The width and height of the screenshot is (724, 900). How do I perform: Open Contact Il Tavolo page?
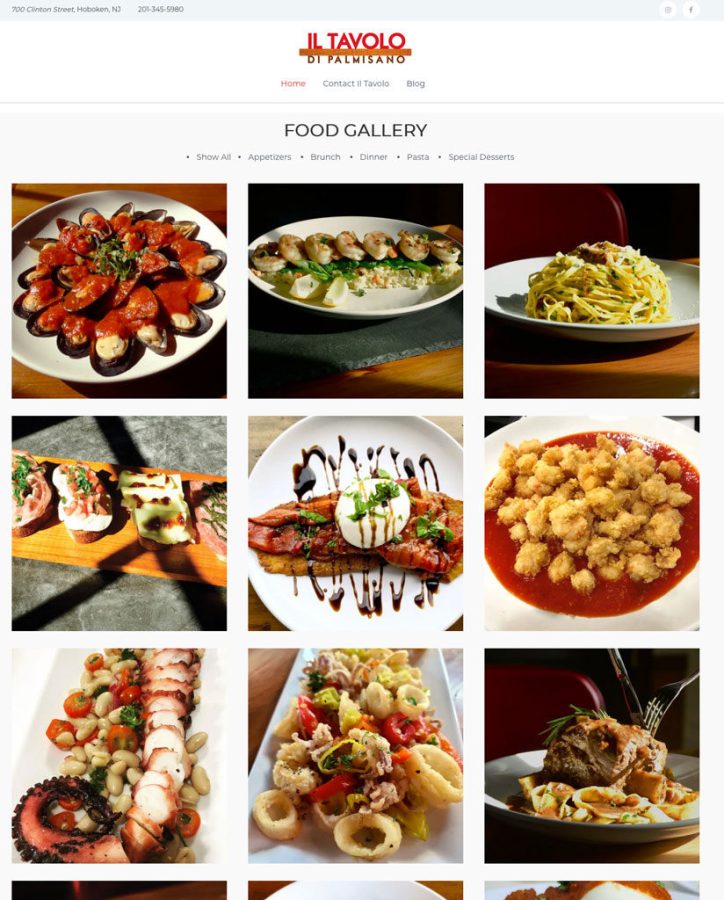coord(356,84)
